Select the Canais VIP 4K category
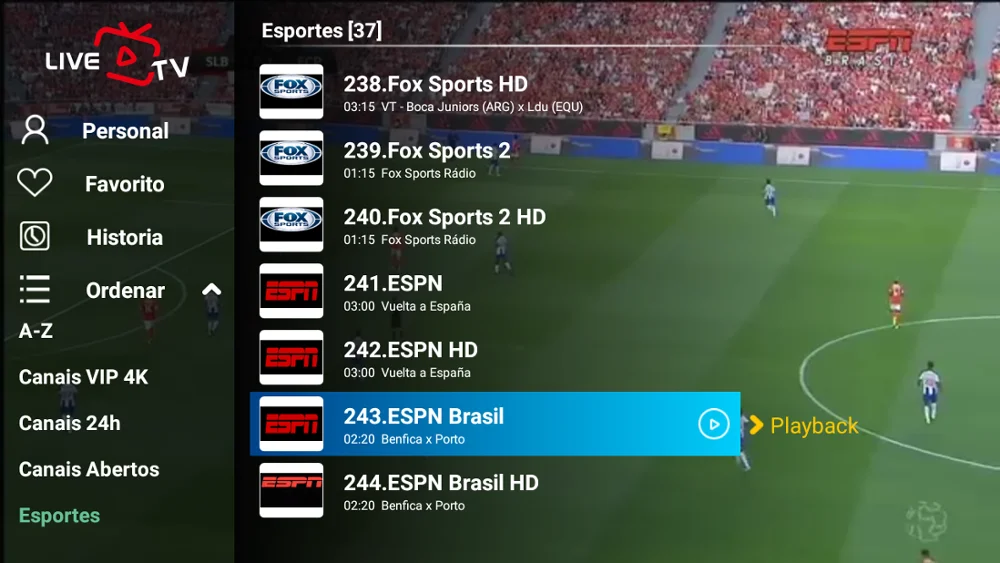The image size is (1000, 563). (x=84, y=377)
